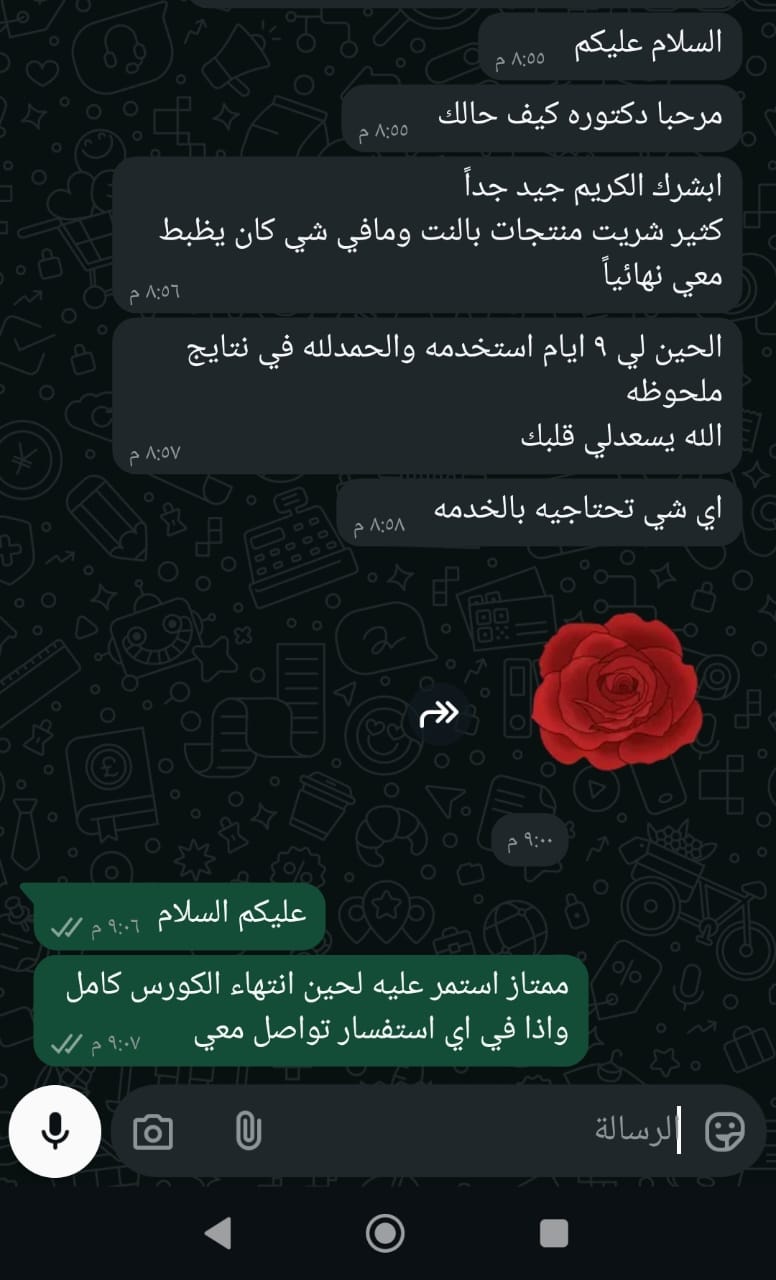The image size is (776, 1280).
Task: Open the attachment paperclip menu
Action: (x=247, y=1132)
